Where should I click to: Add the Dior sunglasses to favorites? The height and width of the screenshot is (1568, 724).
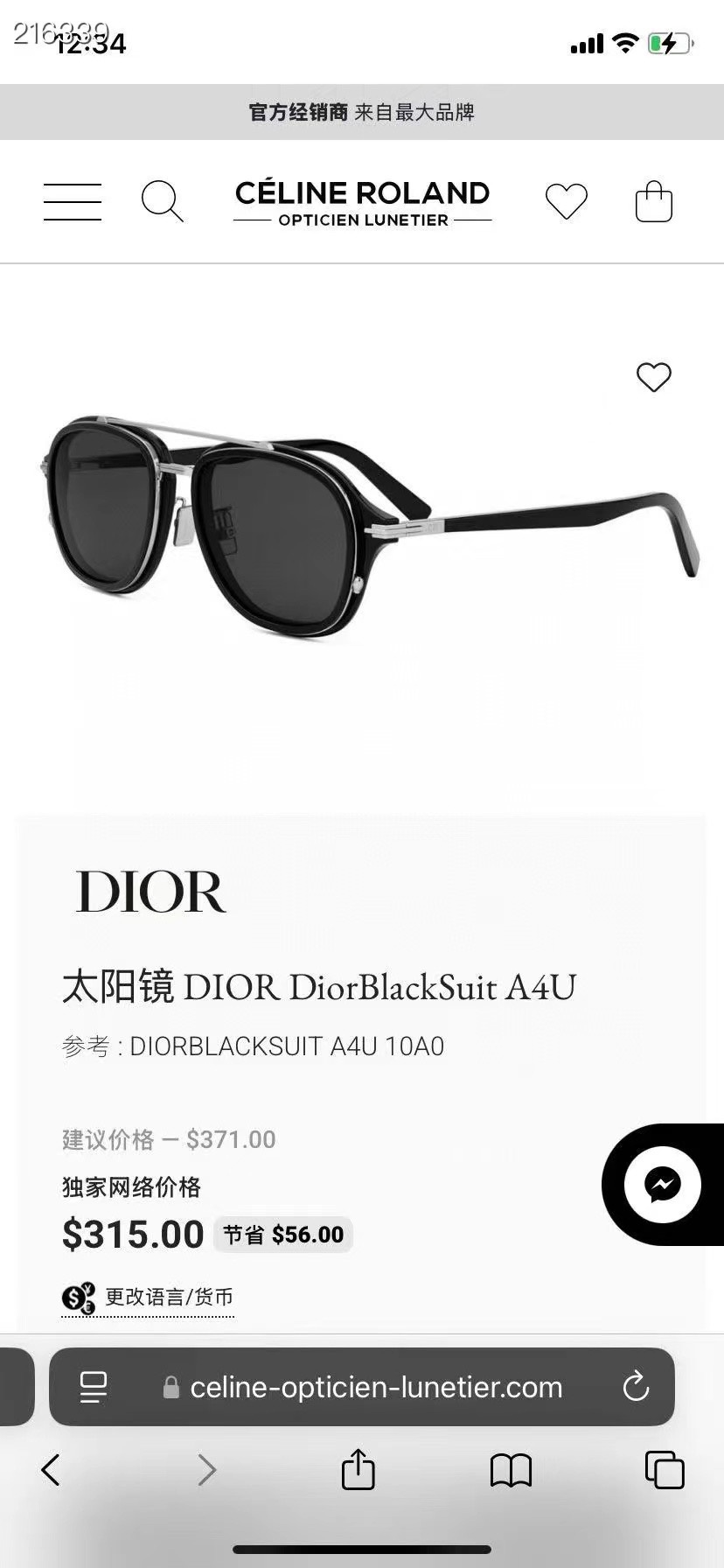pos(653,377)
